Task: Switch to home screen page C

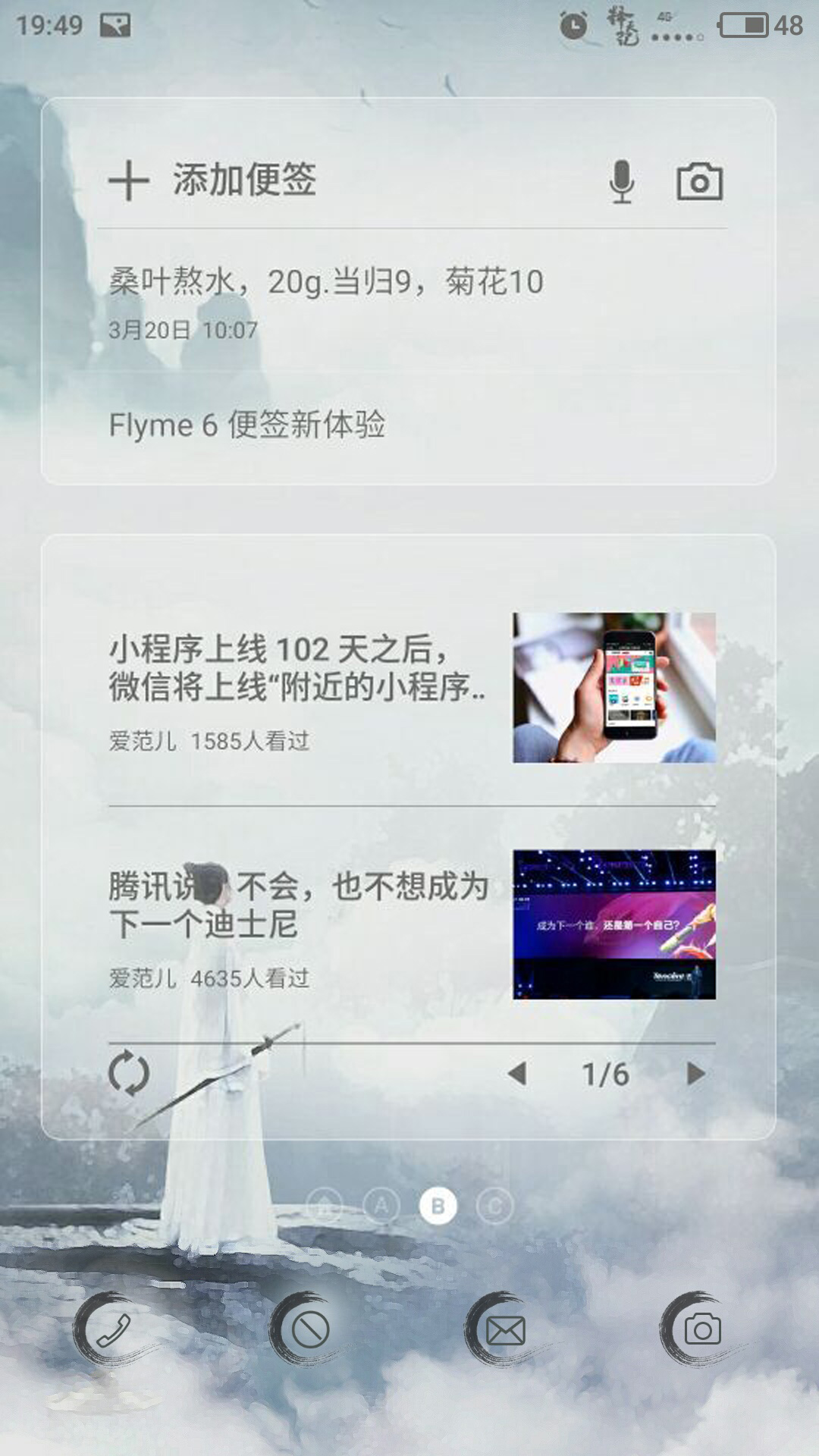Action: [494, 1206]
